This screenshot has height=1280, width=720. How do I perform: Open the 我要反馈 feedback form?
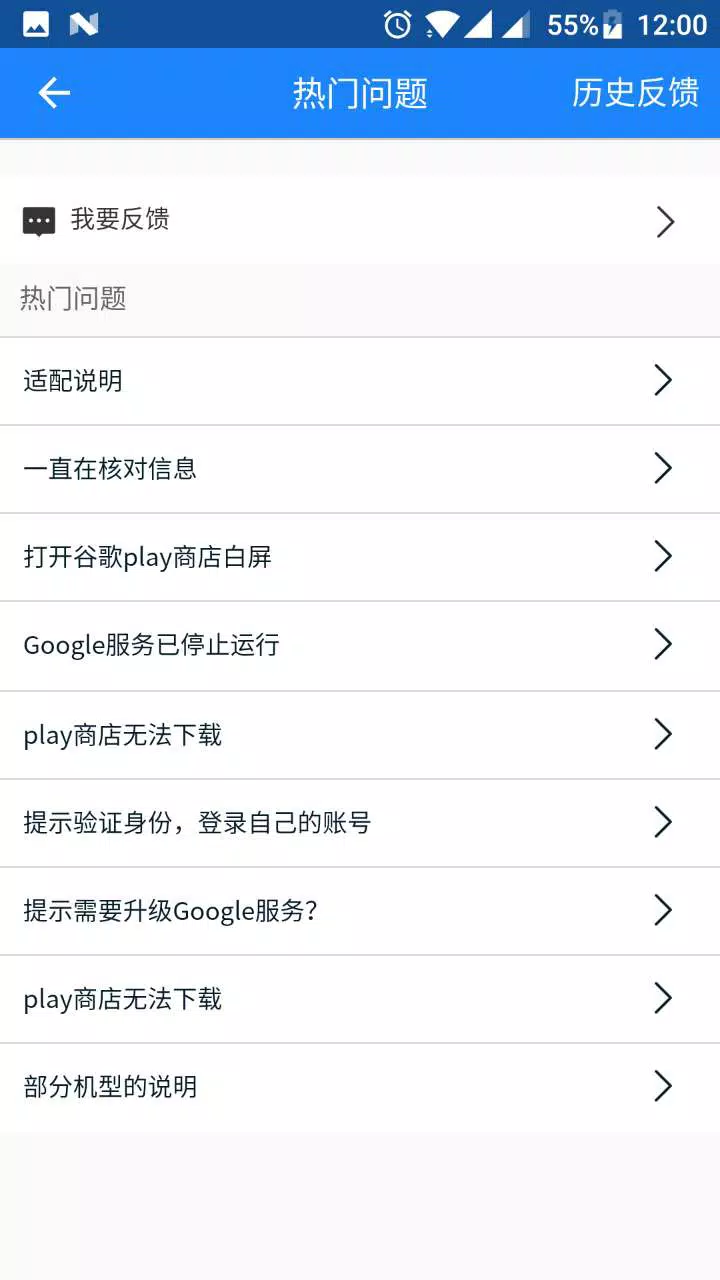pyautogui.click(x=360, y=221)
